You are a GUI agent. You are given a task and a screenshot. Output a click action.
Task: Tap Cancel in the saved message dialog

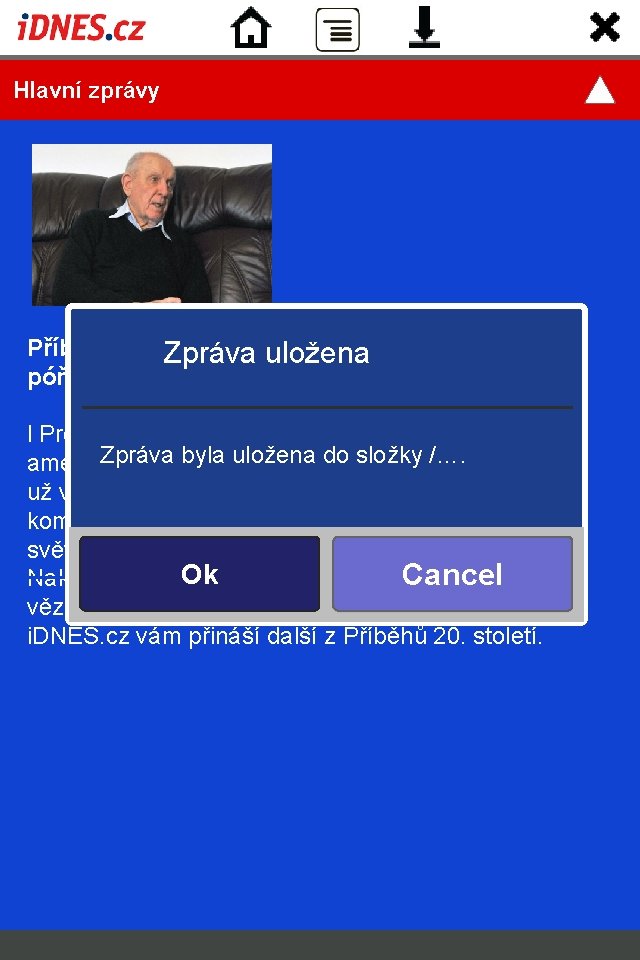tap(453, 574)
